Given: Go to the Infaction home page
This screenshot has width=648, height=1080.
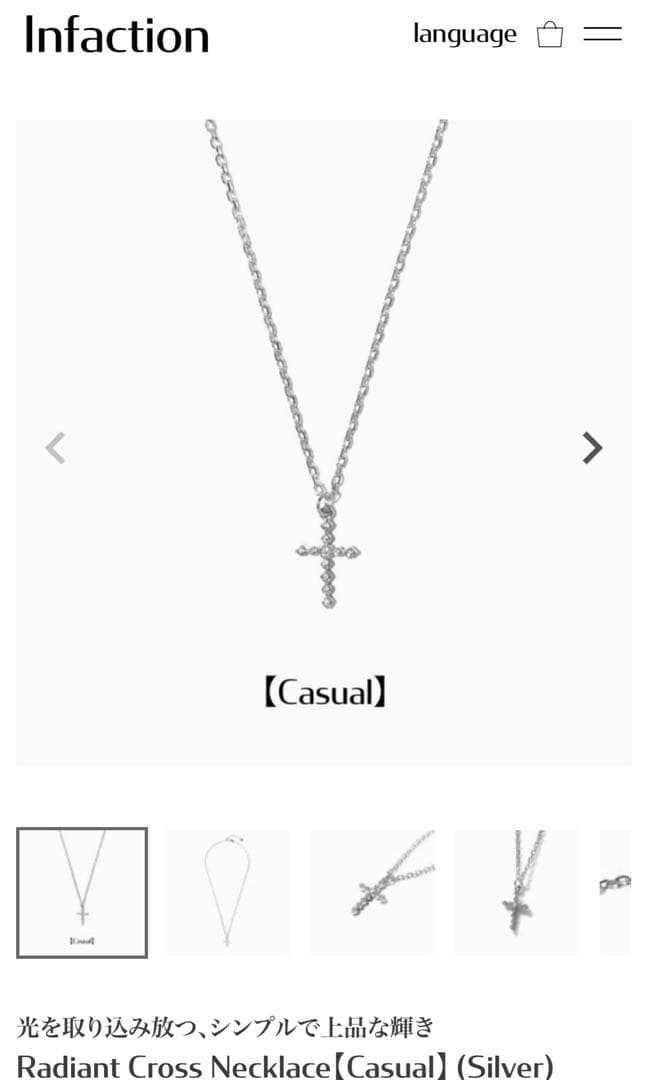Looking at the screenshot, I should click(117, 36).
